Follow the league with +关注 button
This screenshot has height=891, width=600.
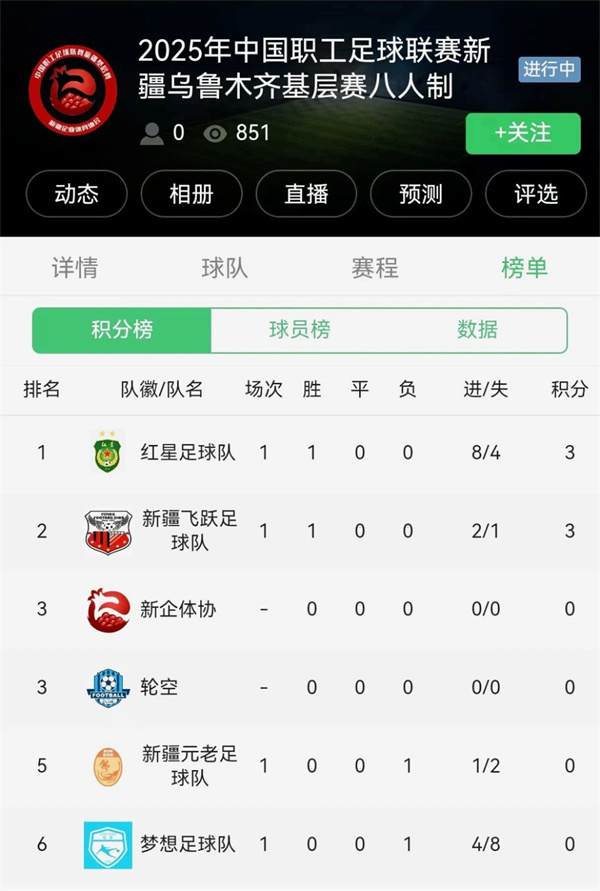[522, 133]
